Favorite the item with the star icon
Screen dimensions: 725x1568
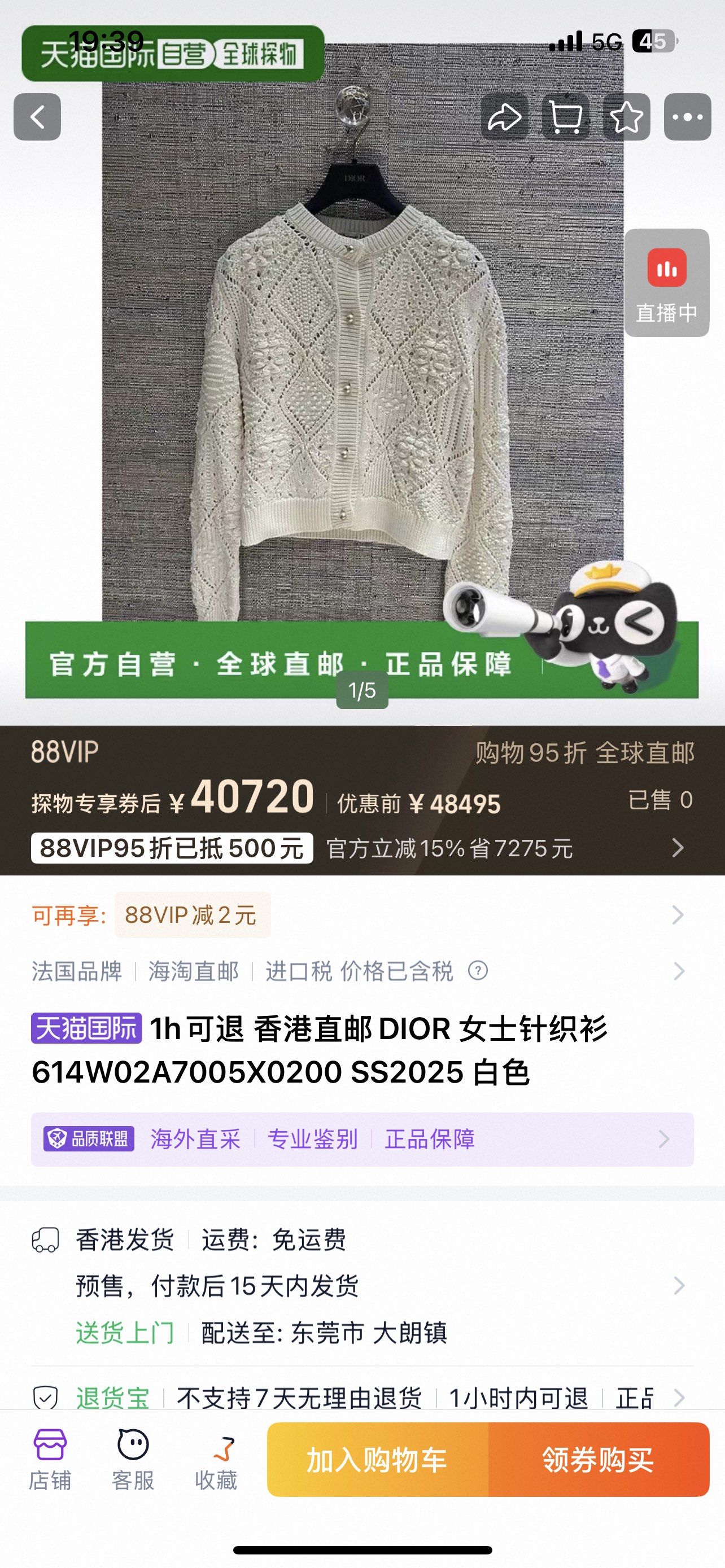pyautogui.click(x=626, y=117)
